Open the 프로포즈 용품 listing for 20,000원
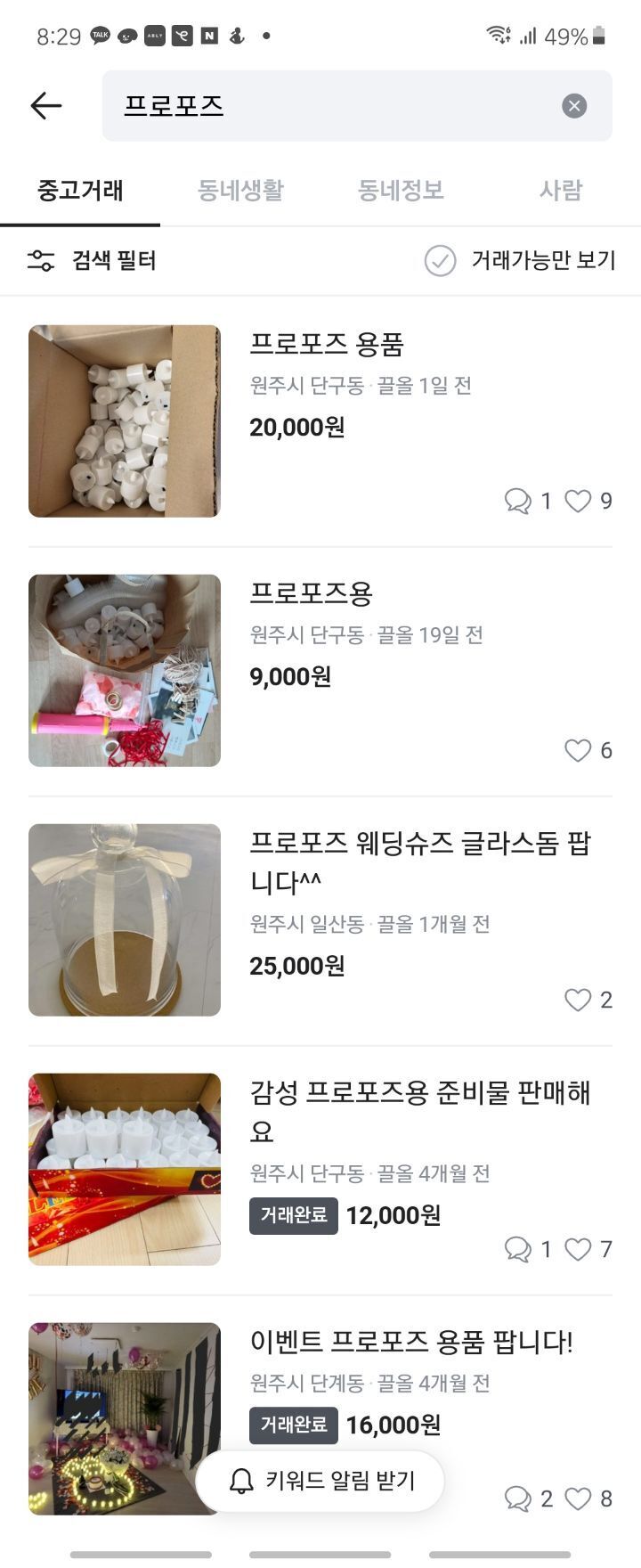Viewport: 641px width, 1568px height. 326,344
